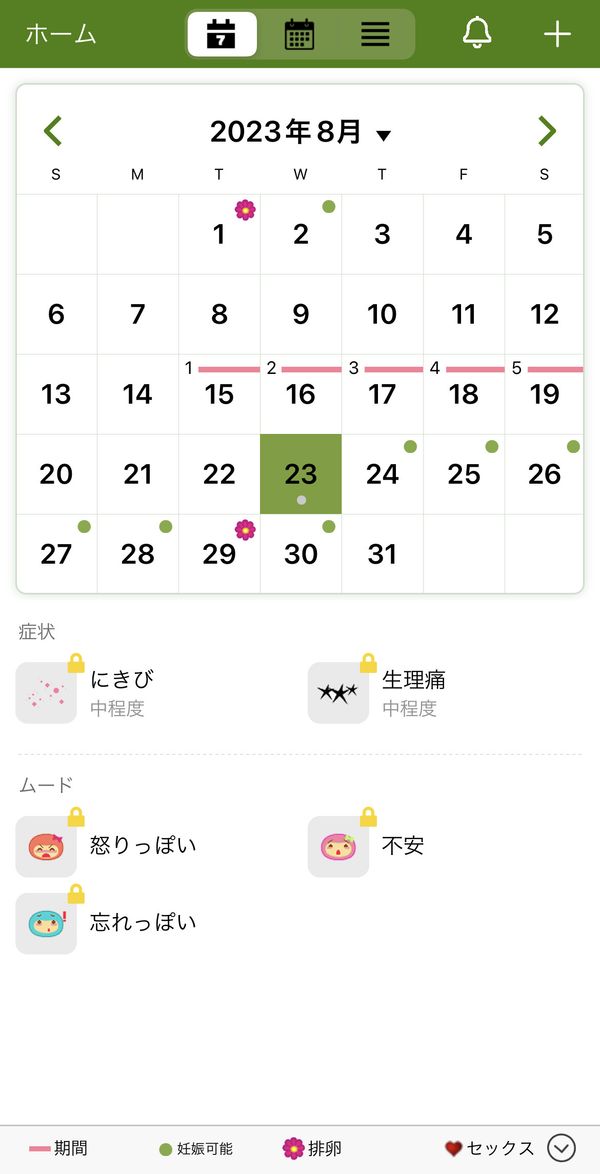
Task: Select August 24 on the calendar
Action: point(382,474)
